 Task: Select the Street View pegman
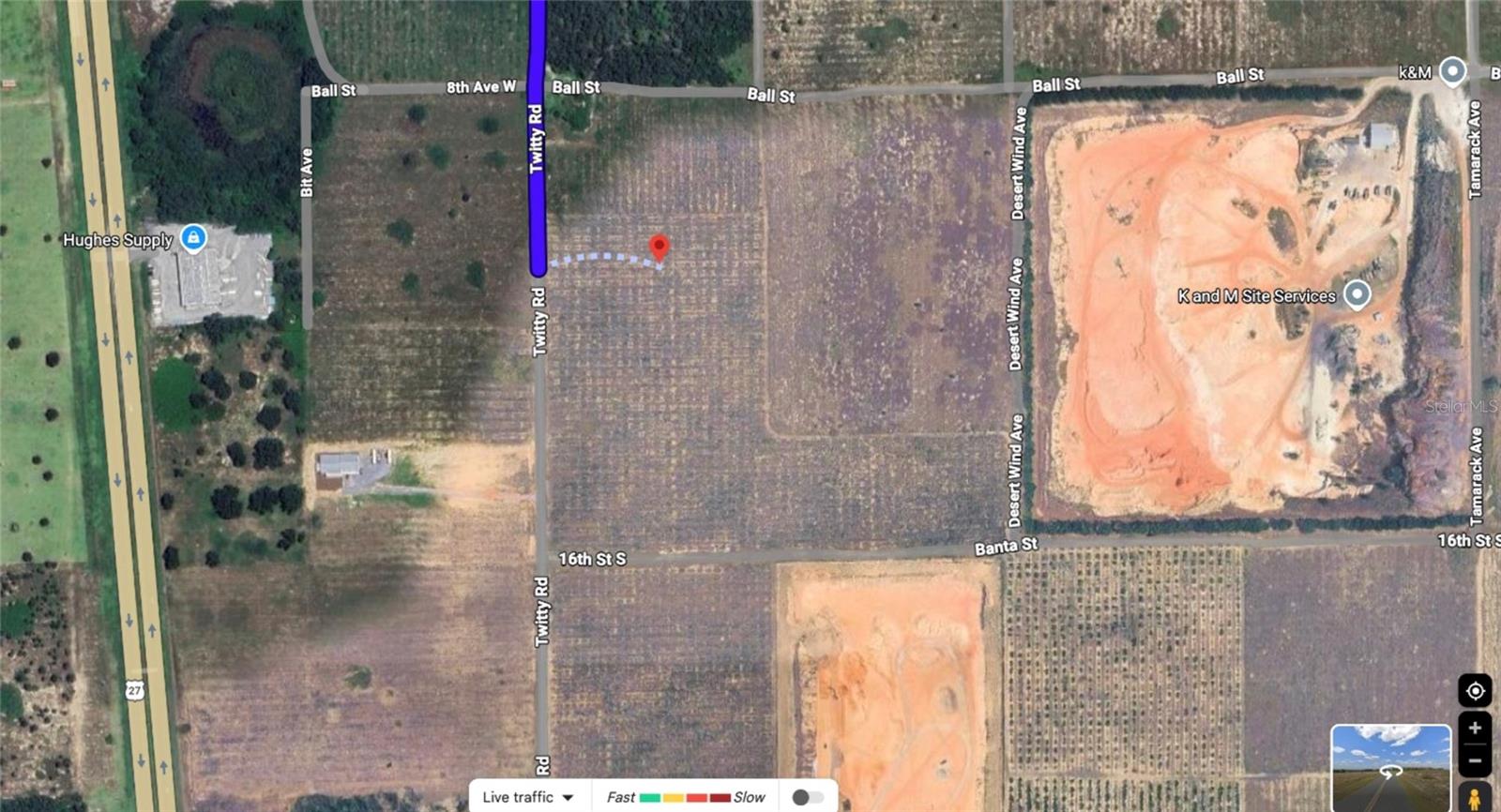click(1475, 798)
